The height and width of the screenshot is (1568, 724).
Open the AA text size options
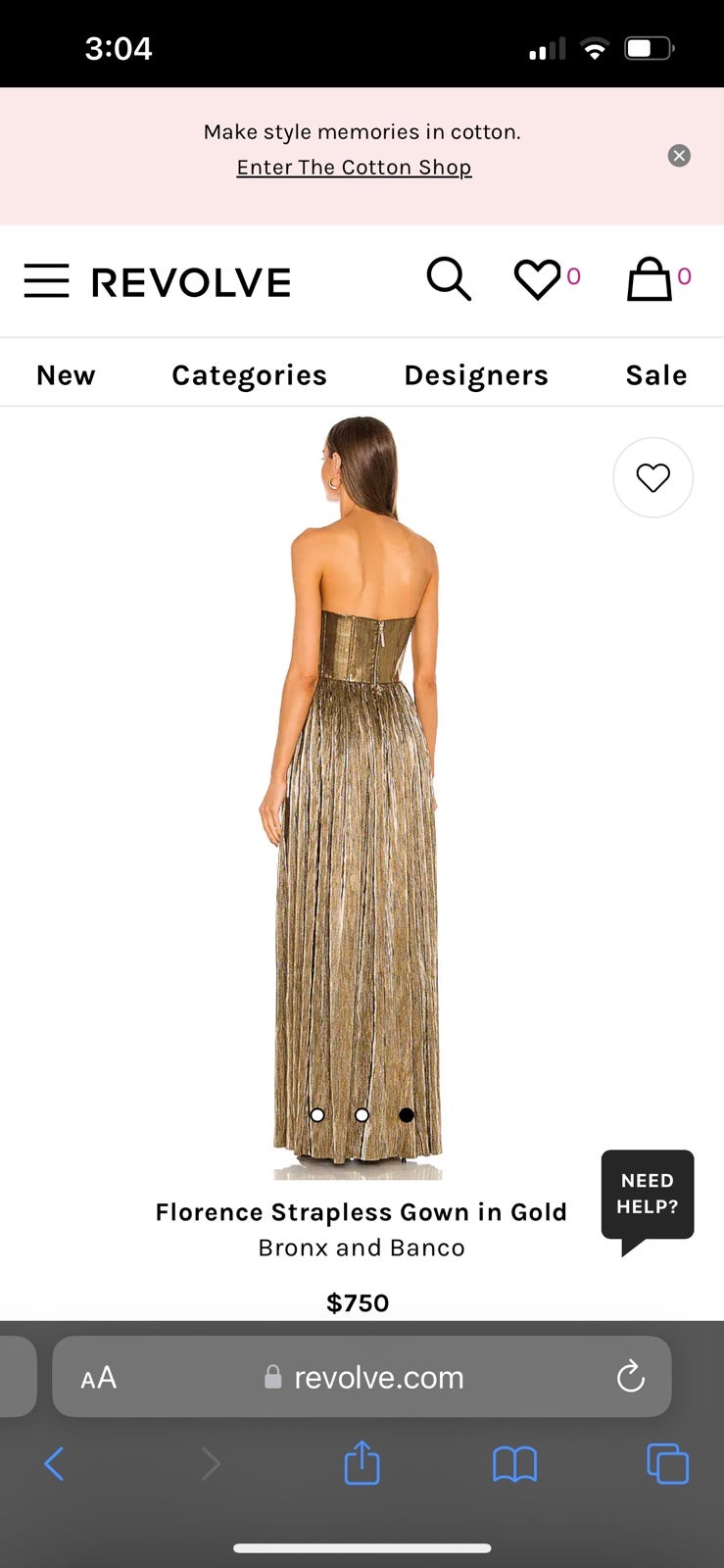[98, 1378]
